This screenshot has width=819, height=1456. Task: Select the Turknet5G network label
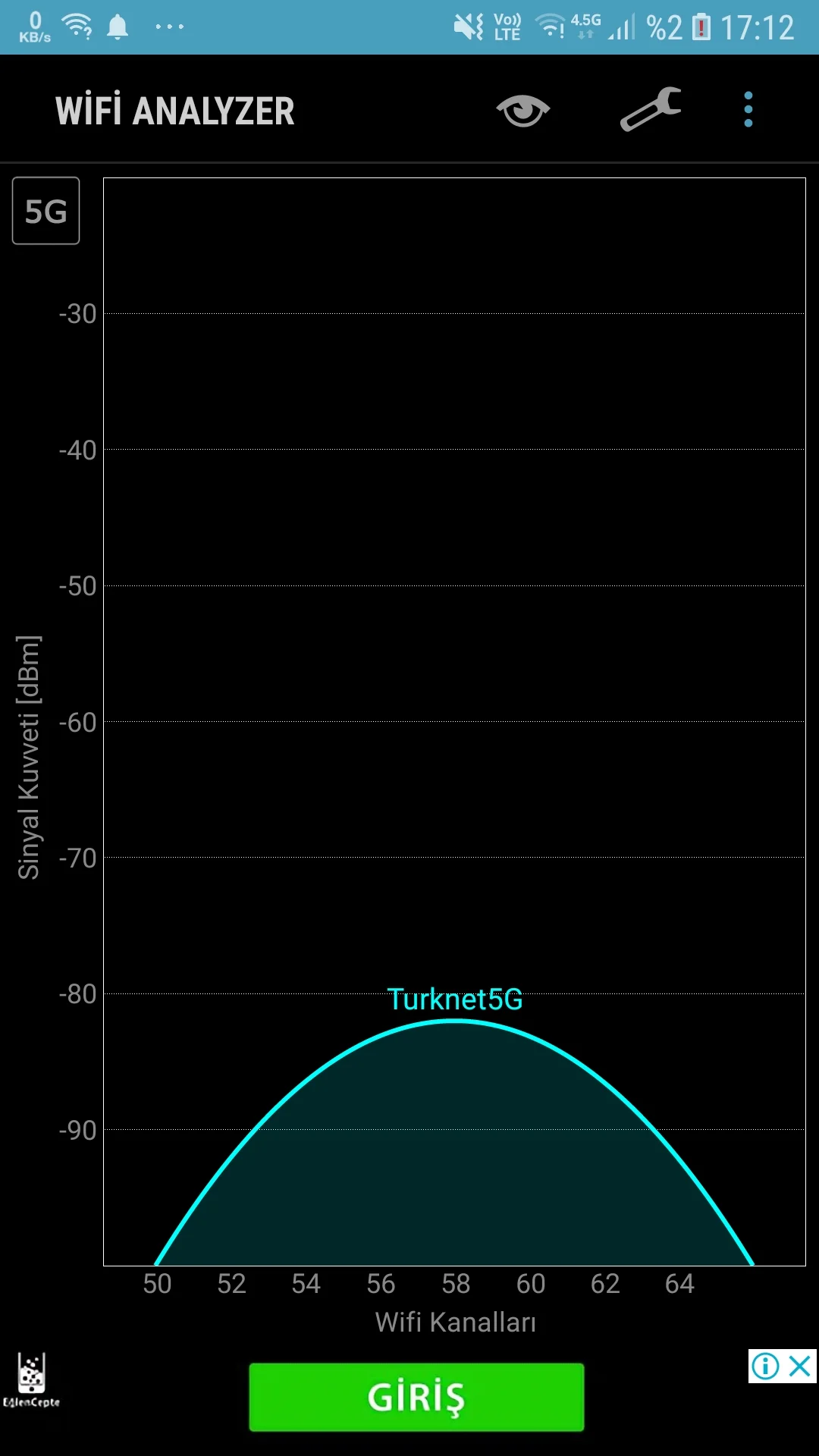(454, 999)
